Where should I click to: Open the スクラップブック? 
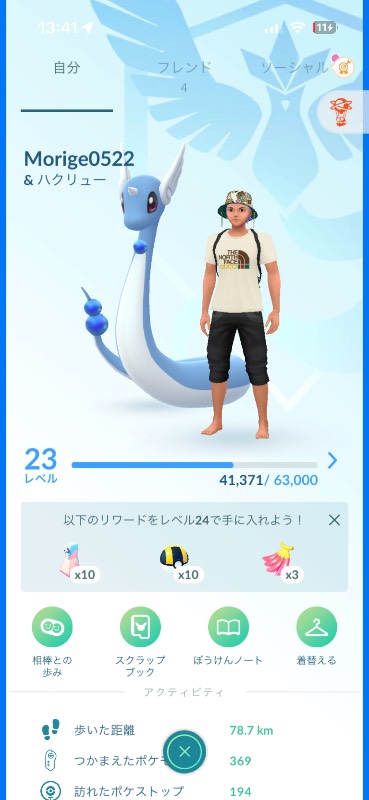pos(140,642)
